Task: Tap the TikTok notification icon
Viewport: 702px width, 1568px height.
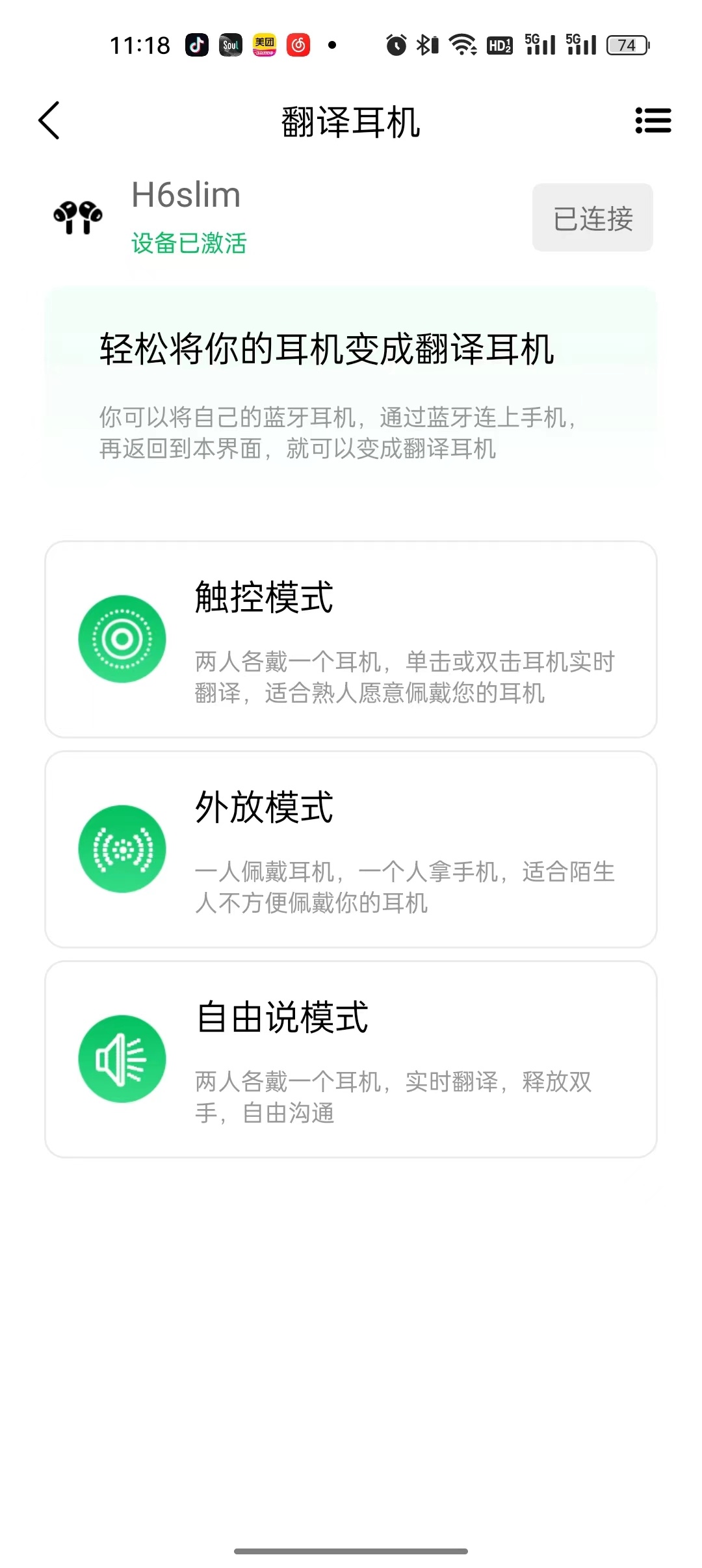Action: pos(197,44)
